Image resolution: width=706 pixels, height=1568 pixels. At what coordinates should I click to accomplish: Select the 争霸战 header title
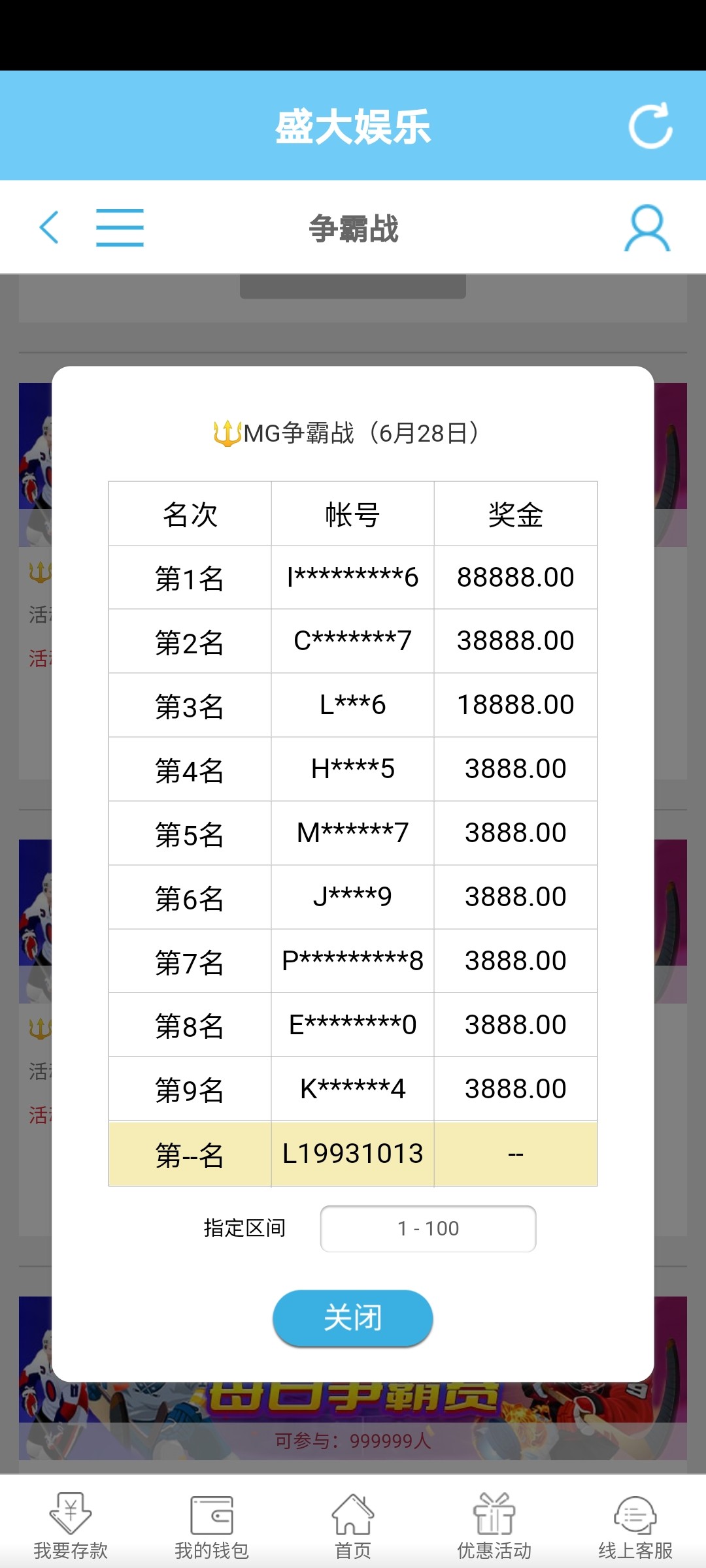click(352, 228)
